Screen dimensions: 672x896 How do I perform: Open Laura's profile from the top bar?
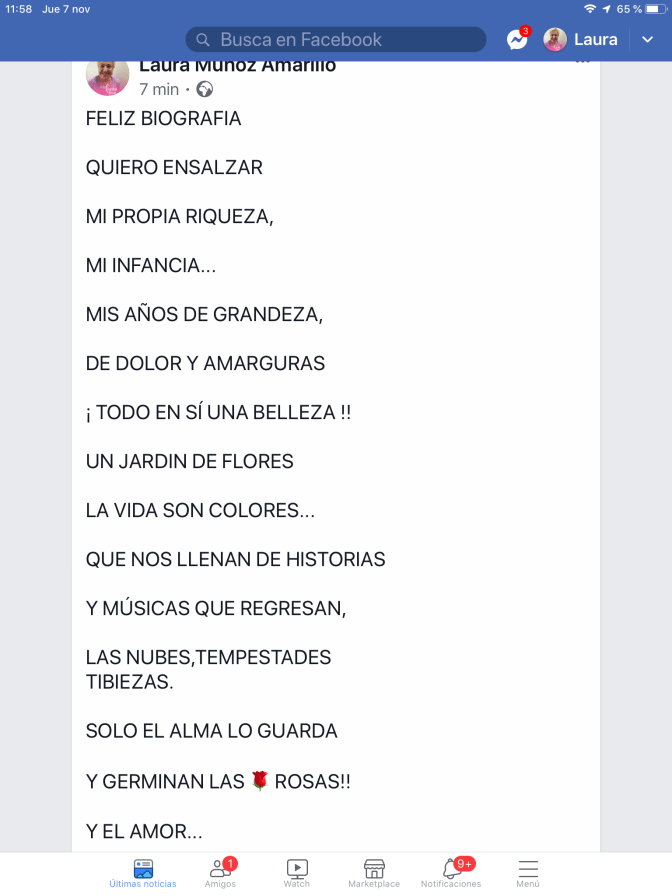pyautogui.click(x=581, y=40)
